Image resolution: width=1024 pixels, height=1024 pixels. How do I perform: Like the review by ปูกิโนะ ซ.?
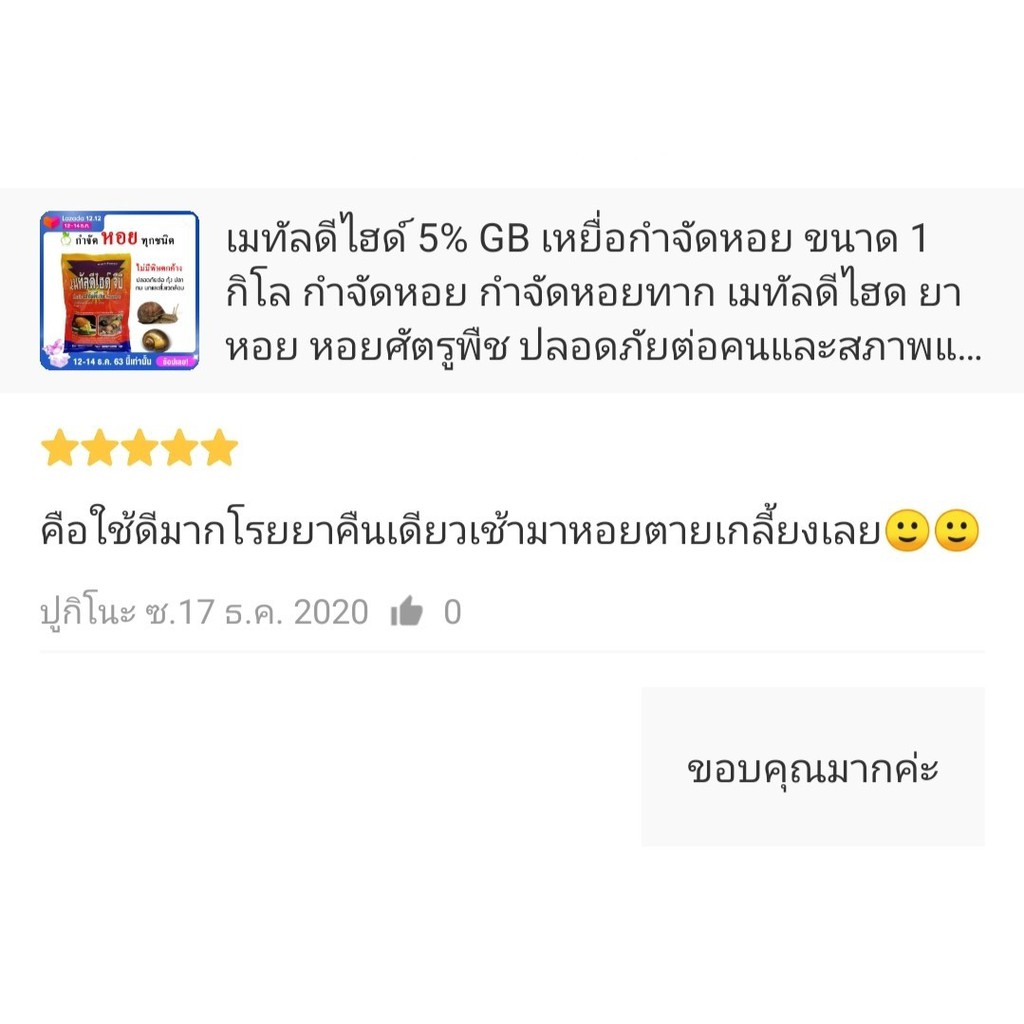[x=406, y=611]
